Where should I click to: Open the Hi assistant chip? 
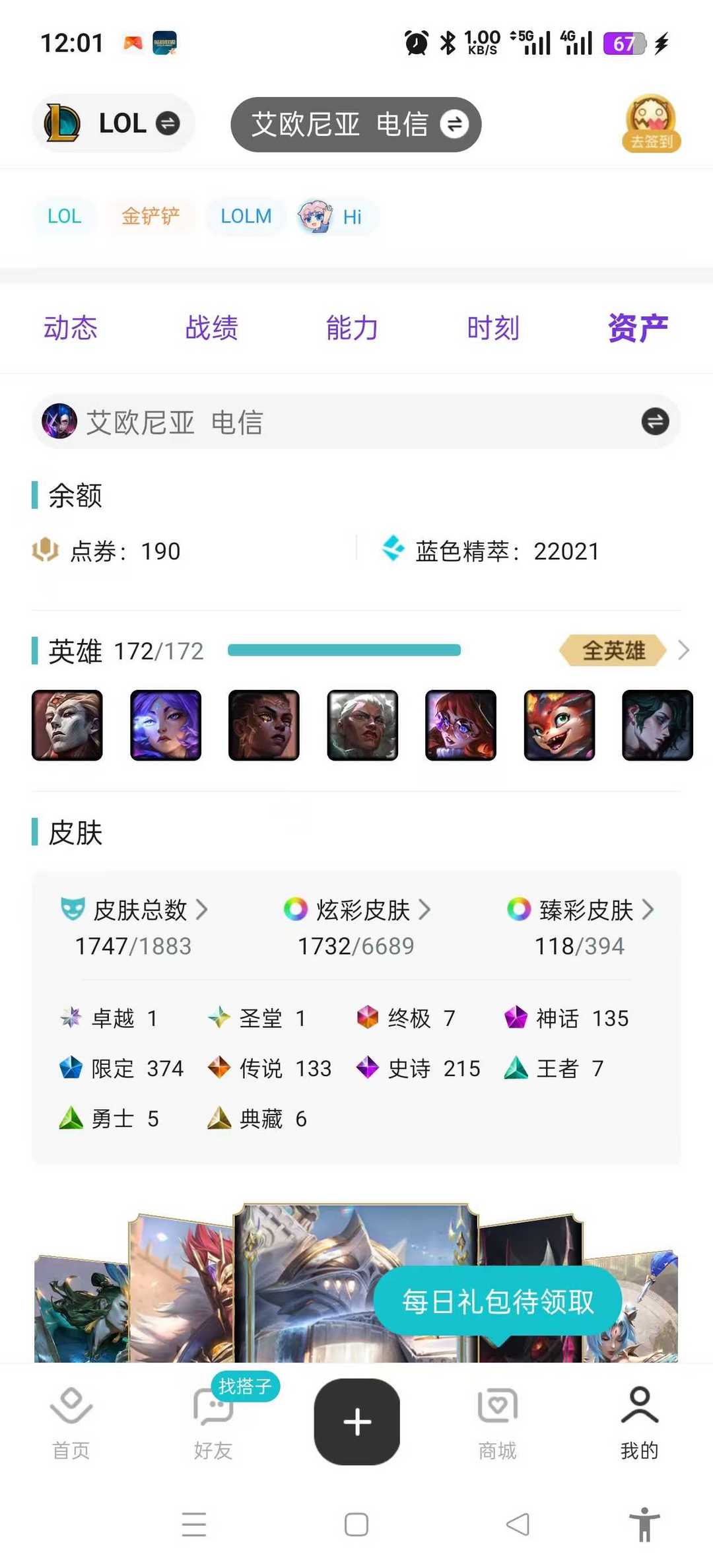point(338,217)
